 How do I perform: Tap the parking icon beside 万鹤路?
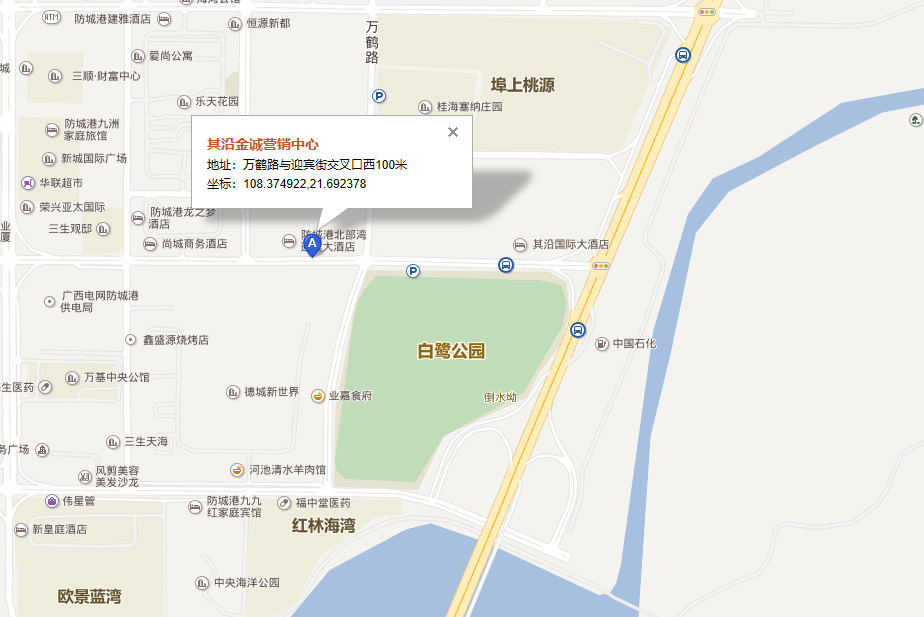379,96
